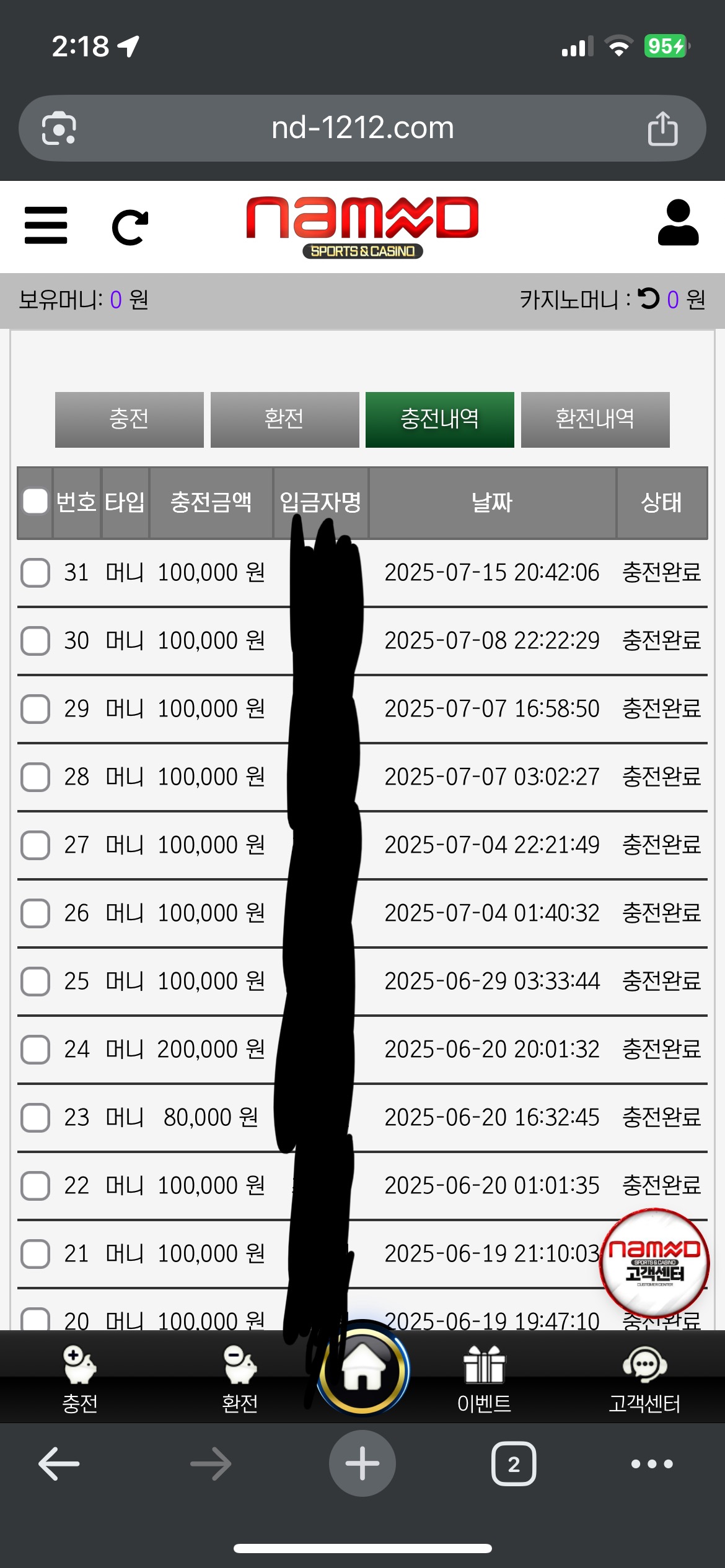
Task: Open the floating 고객센터 badge
Action: (654, 1262)
